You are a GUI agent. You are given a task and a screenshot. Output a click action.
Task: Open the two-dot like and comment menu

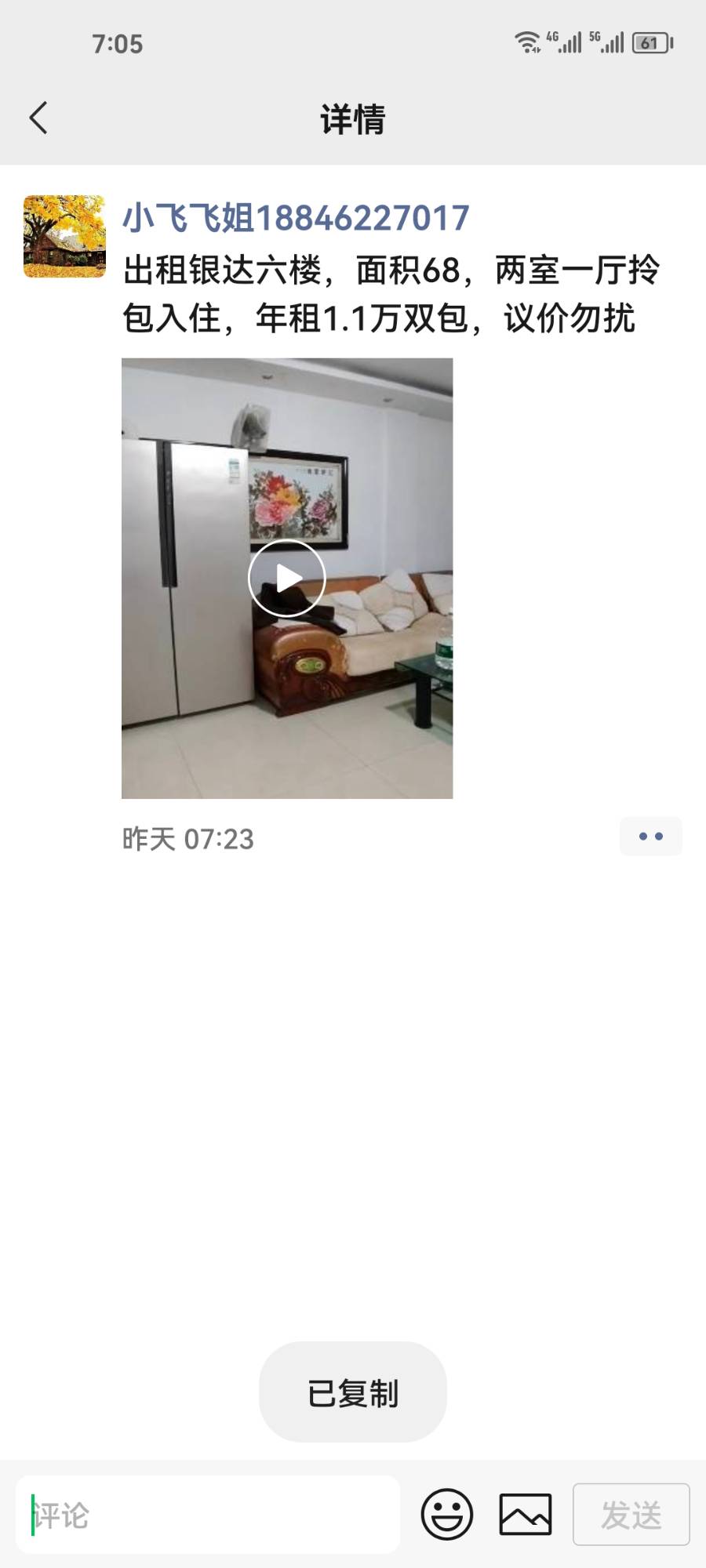pyautogui.click(x=650, y=837)
